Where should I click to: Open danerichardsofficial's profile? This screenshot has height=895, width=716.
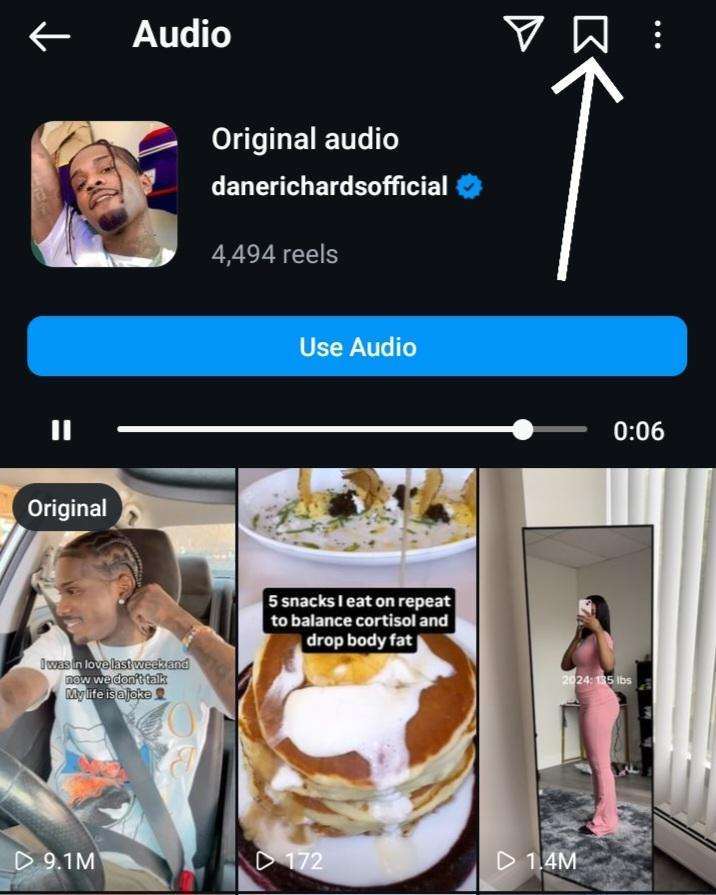coord(329,186)
